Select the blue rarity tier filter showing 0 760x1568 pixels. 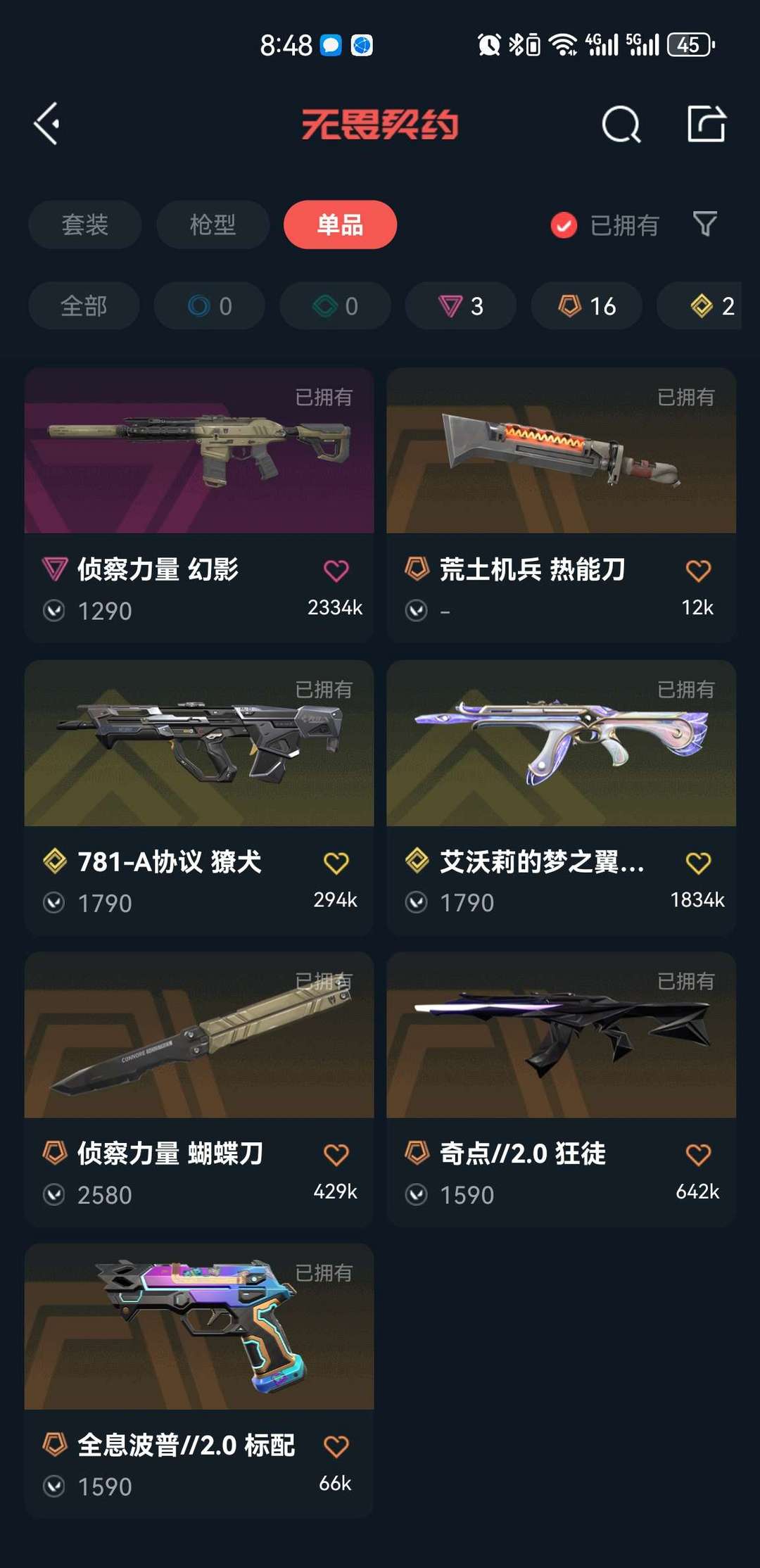(209, 305)
